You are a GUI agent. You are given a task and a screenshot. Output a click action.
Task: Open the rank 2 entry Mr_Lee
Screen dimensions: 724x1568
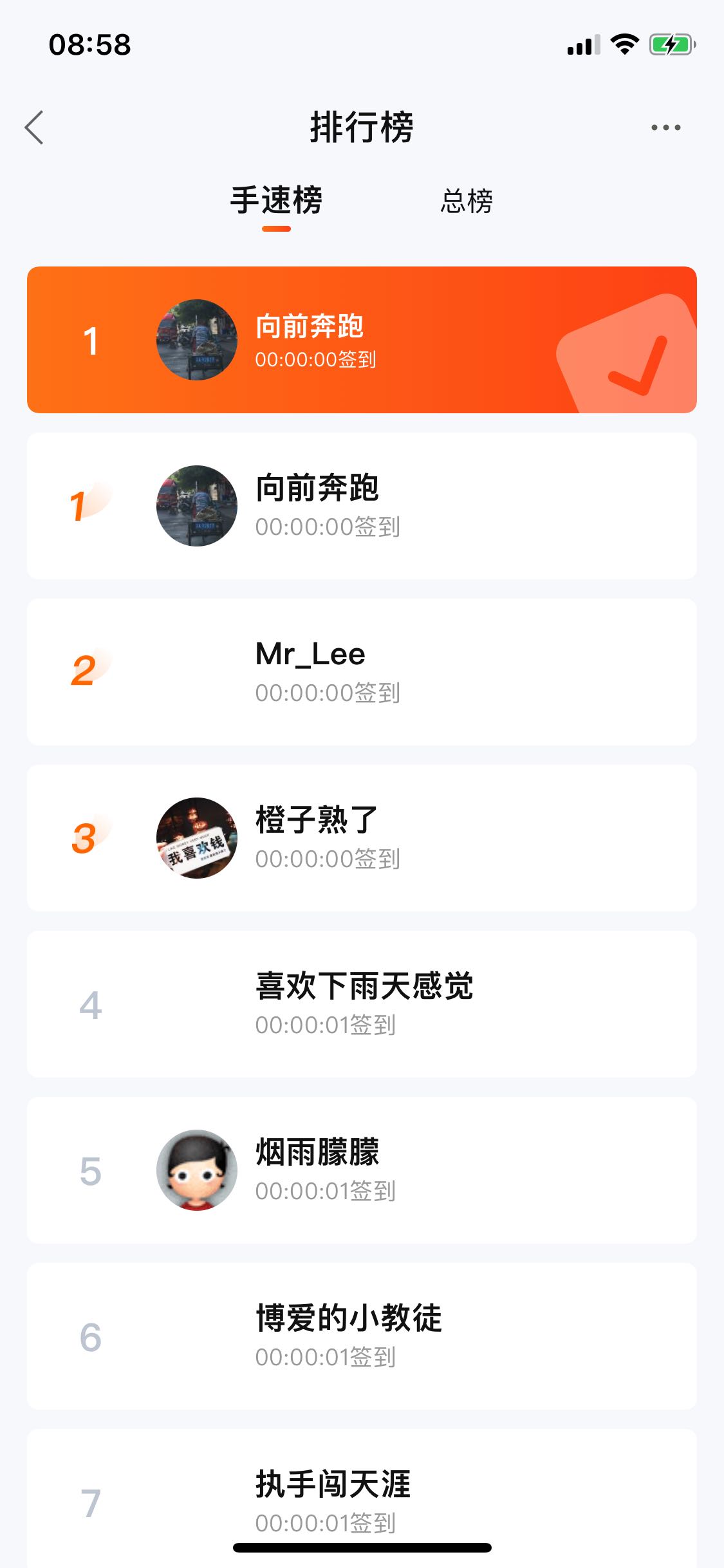362,672
